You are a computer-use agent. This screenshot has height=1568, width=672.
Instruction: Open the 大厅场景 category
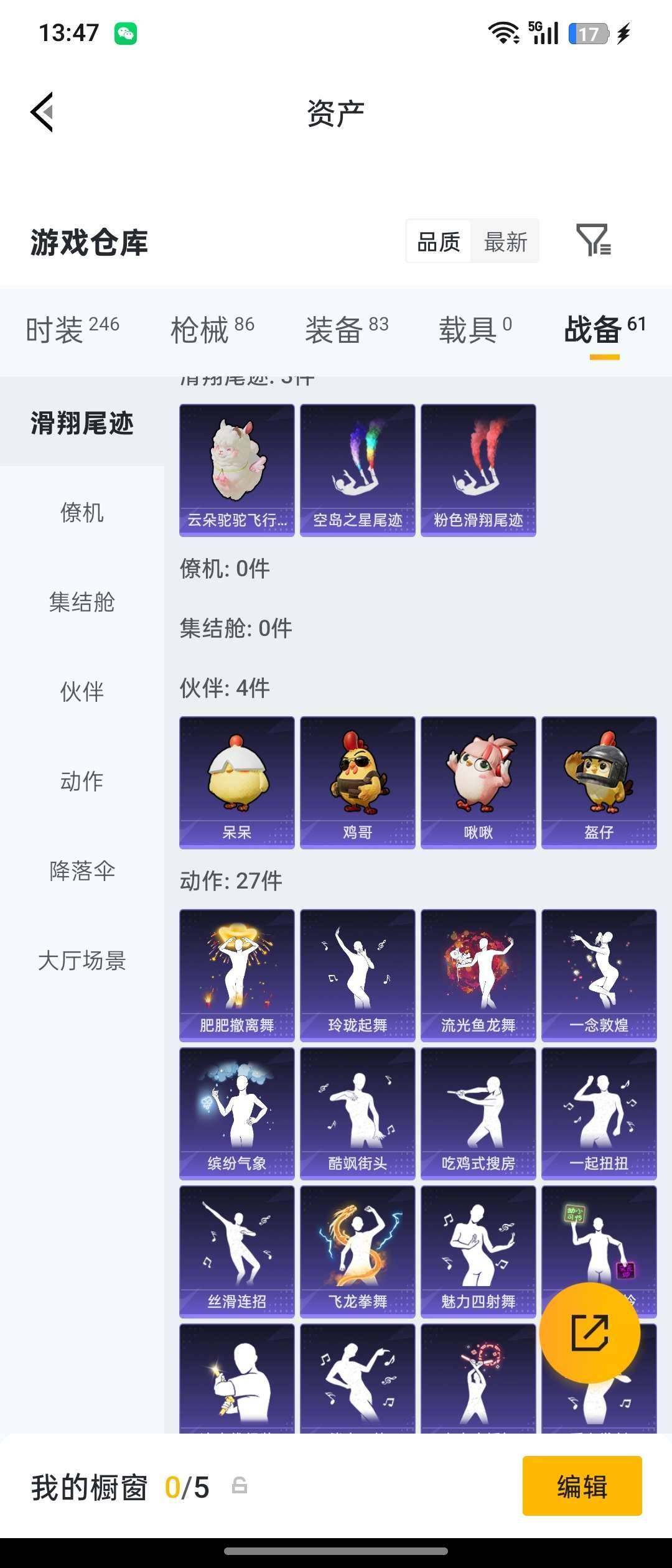[82, 962]
